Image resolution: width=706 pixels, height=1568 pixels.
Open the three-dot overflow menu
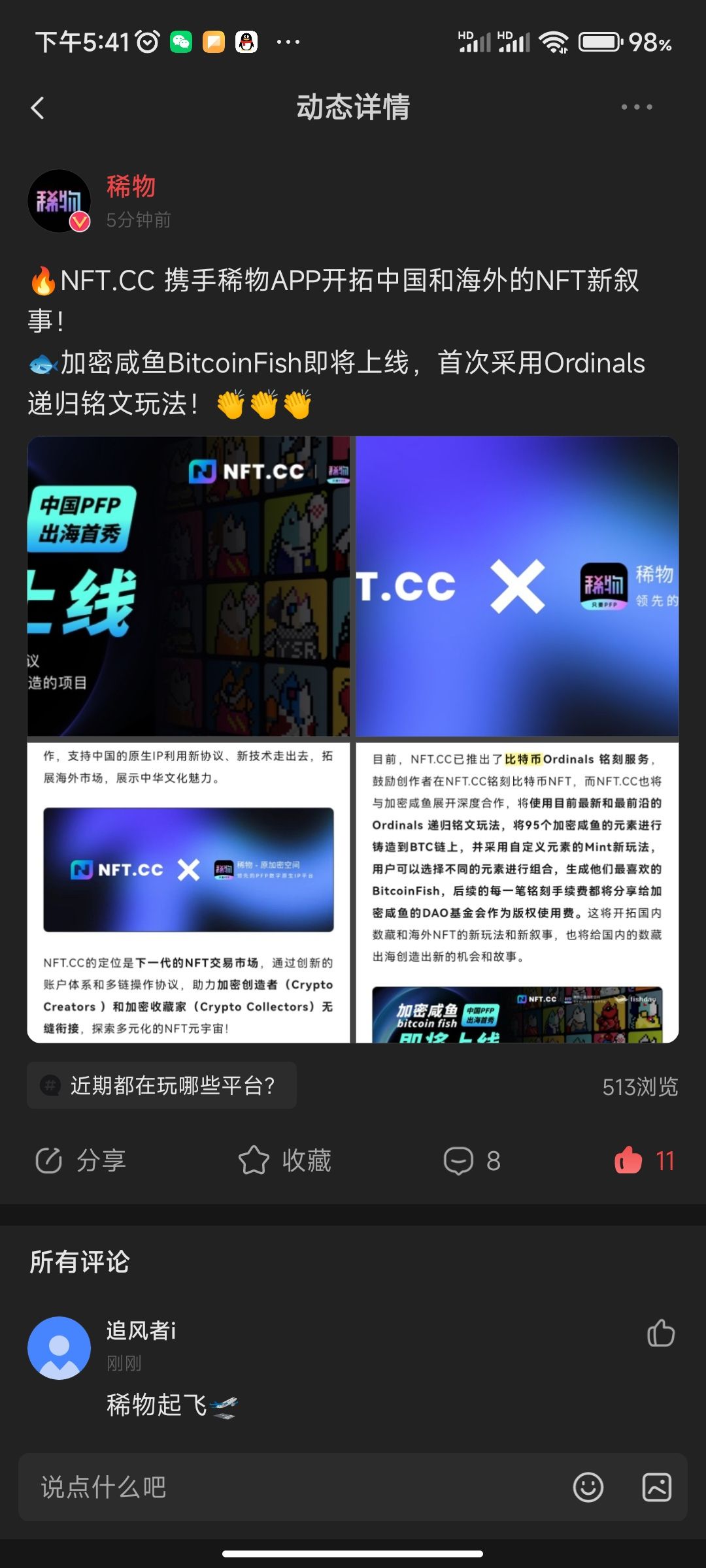coord(636,107)
